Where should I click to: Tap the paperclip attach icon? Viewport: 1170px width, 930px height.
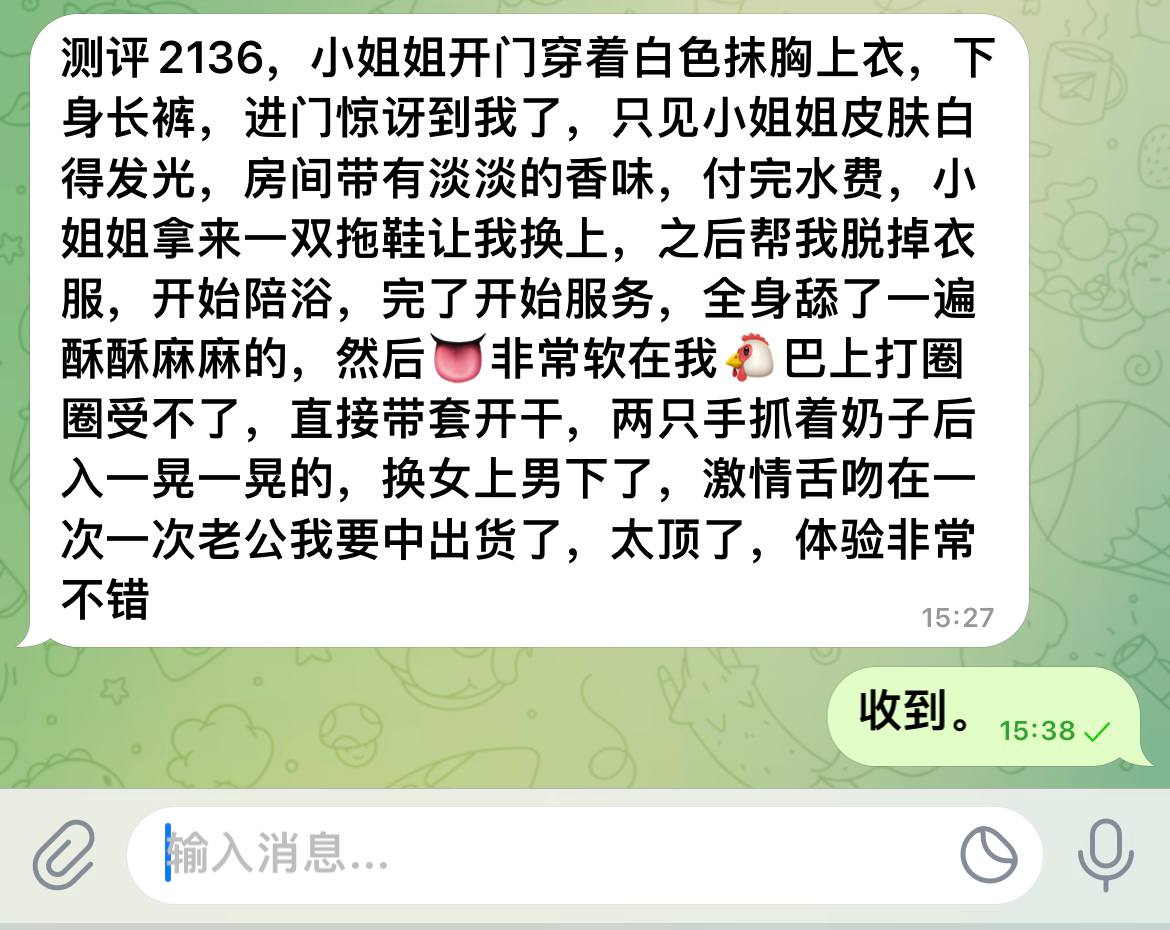(64, 856)
